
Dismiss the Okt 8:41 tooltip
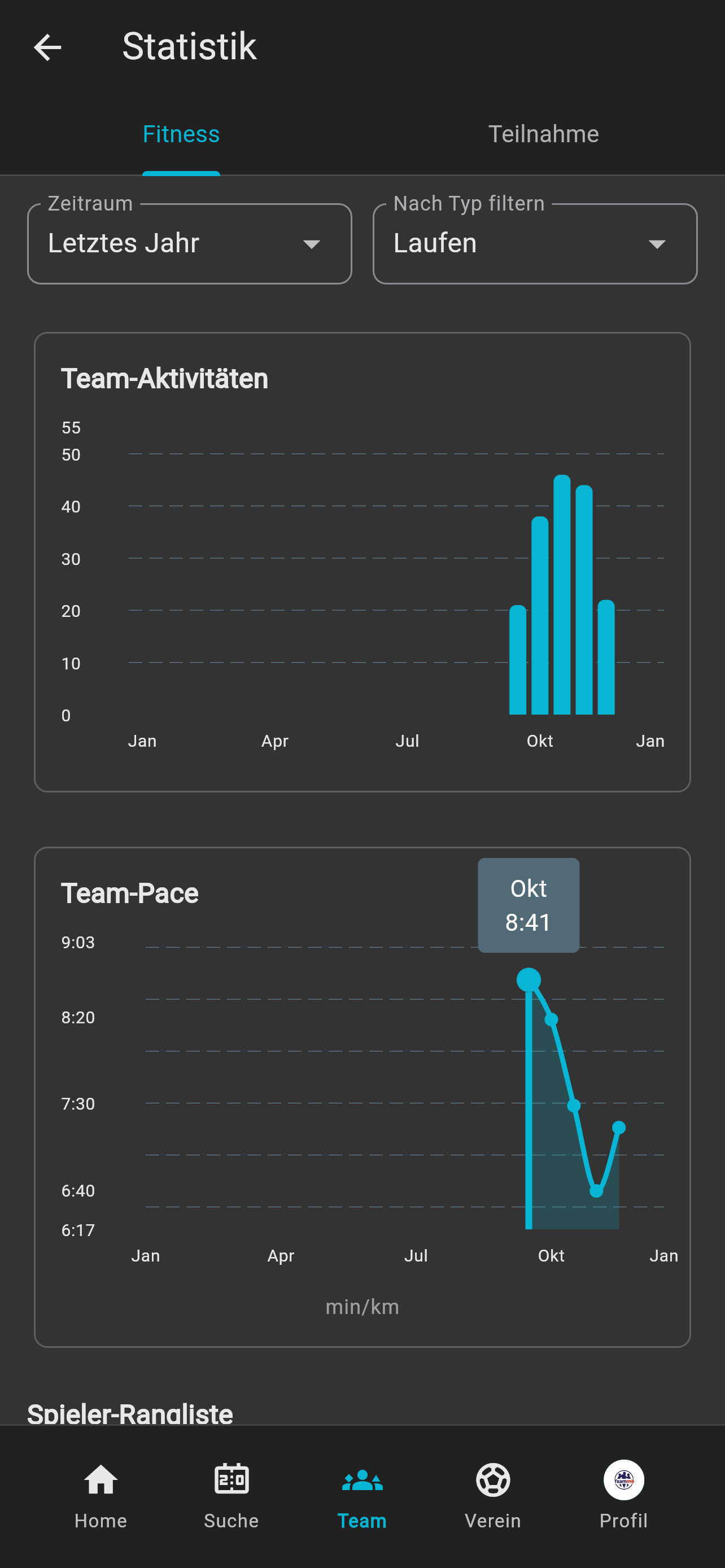coord(528,905)
